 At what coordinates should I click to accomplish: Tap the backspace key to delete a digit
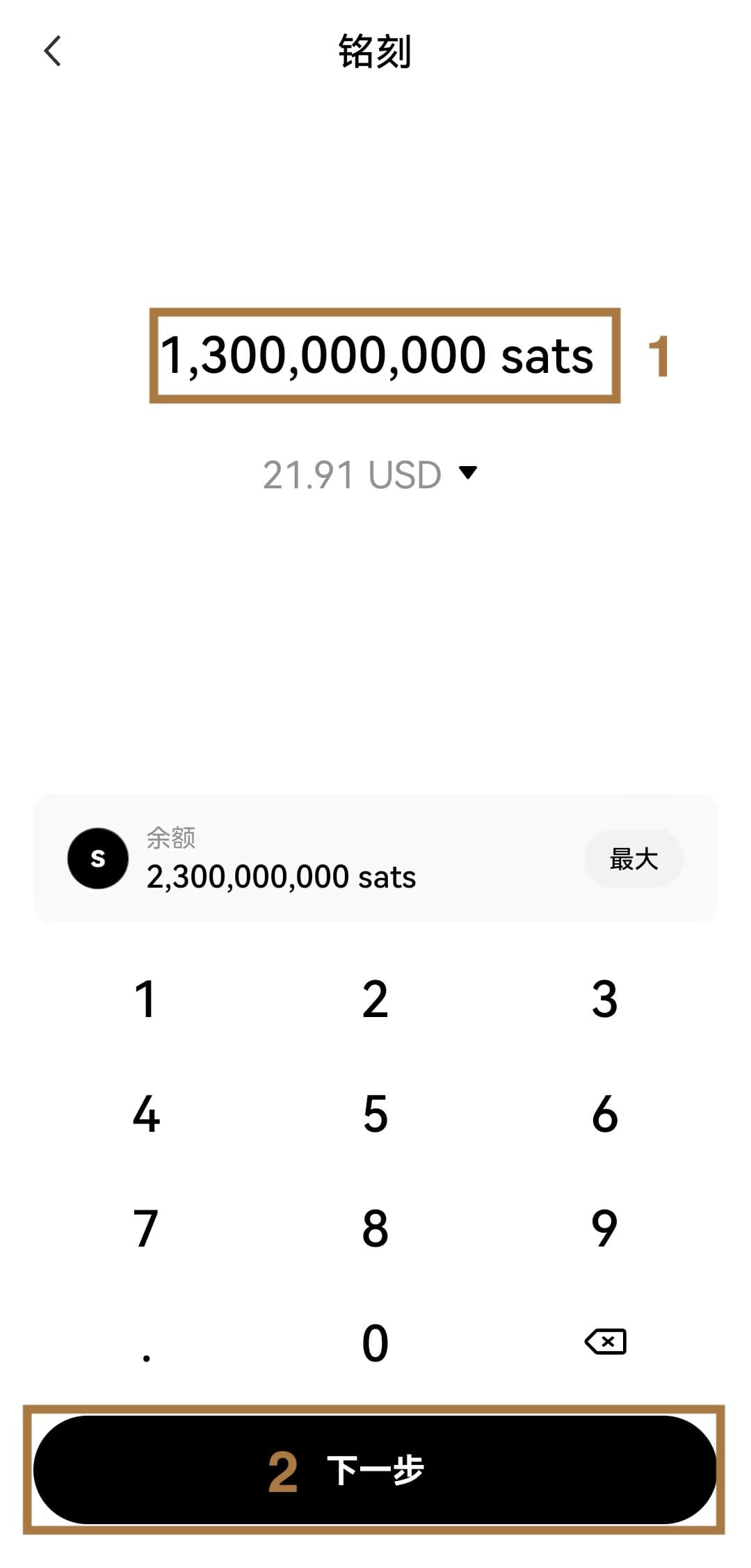point(604,1341)
